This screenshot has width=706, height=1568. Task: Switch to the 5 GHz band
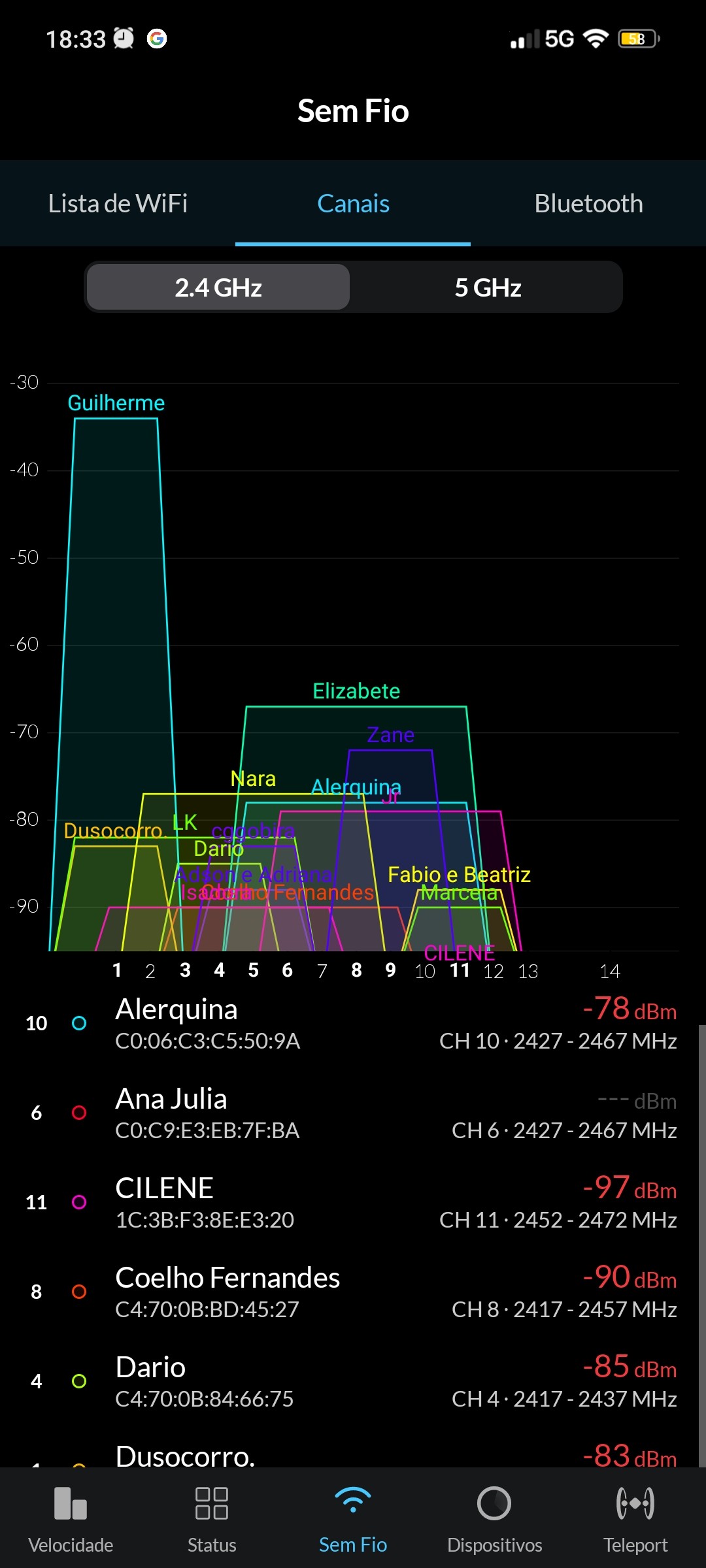pos(488,287)
